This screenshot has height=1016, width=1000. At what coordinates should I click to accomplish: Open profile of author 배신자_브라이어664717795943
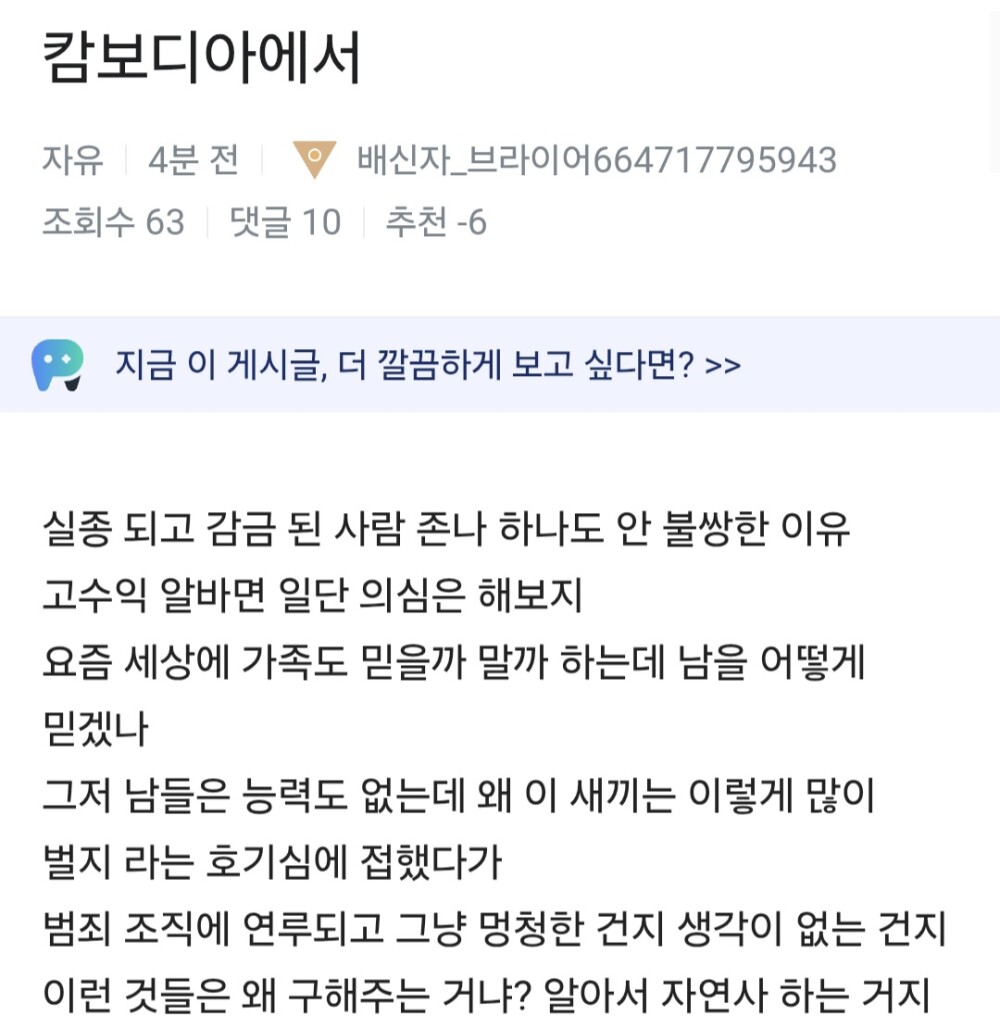pos(596,160)
